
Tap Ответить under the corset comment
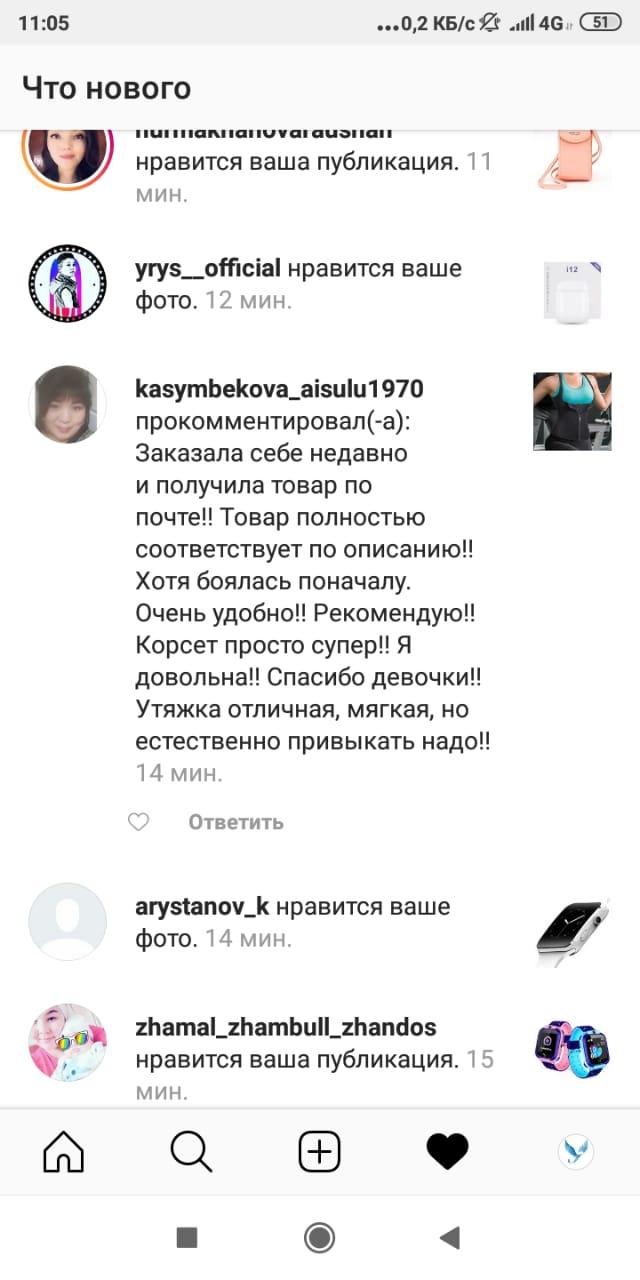236,822
